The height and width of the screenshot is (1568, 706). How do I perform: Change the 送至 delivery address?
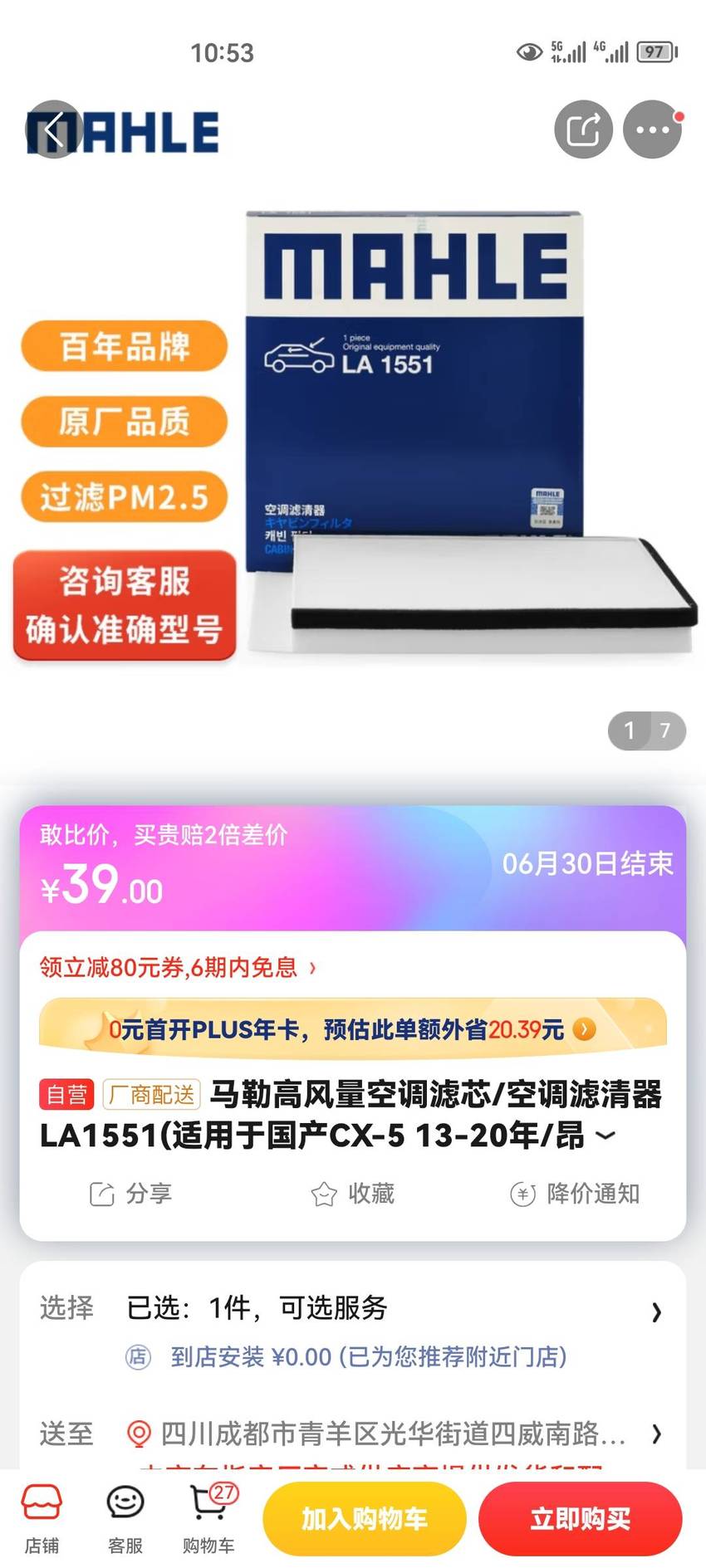353,1434
